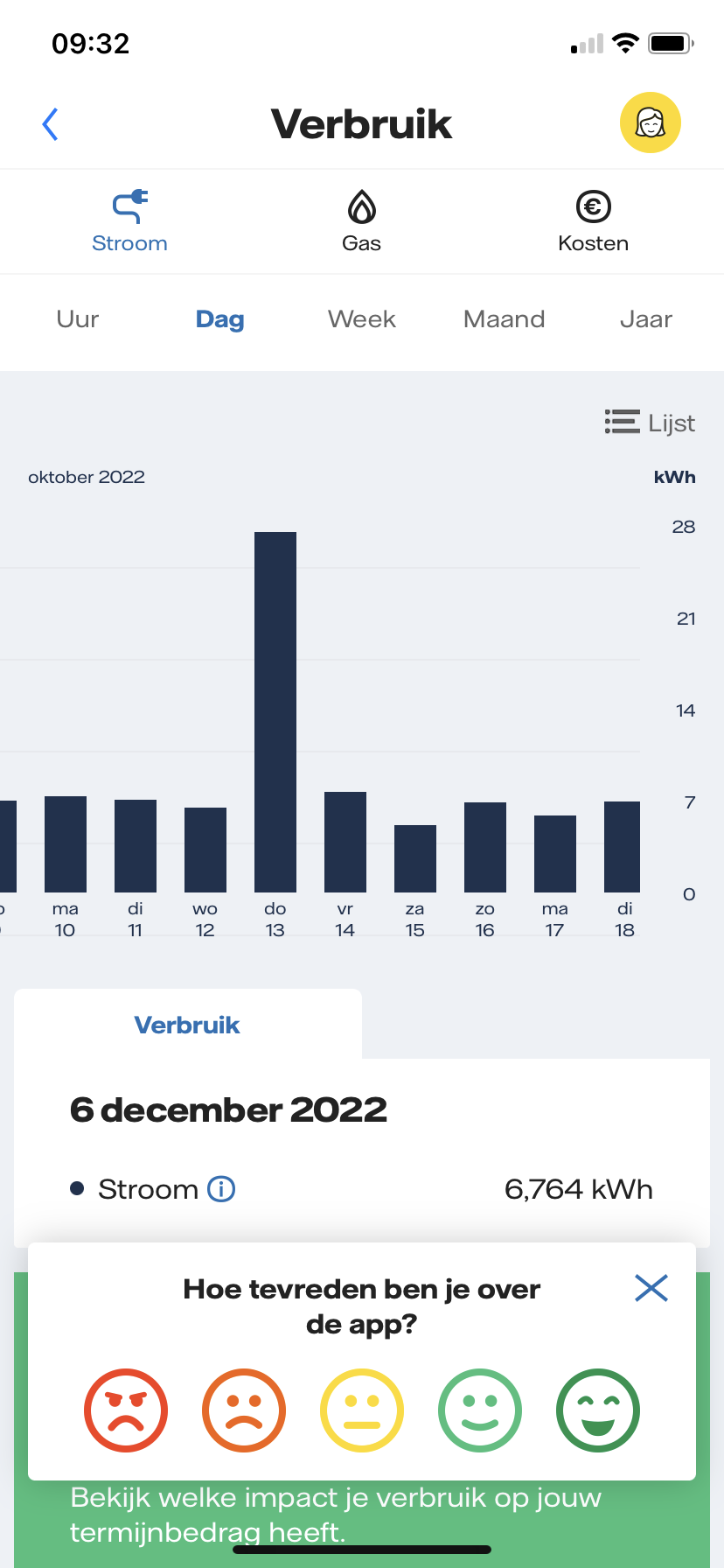Rate app with angry red face

[x=126, y=1410]
